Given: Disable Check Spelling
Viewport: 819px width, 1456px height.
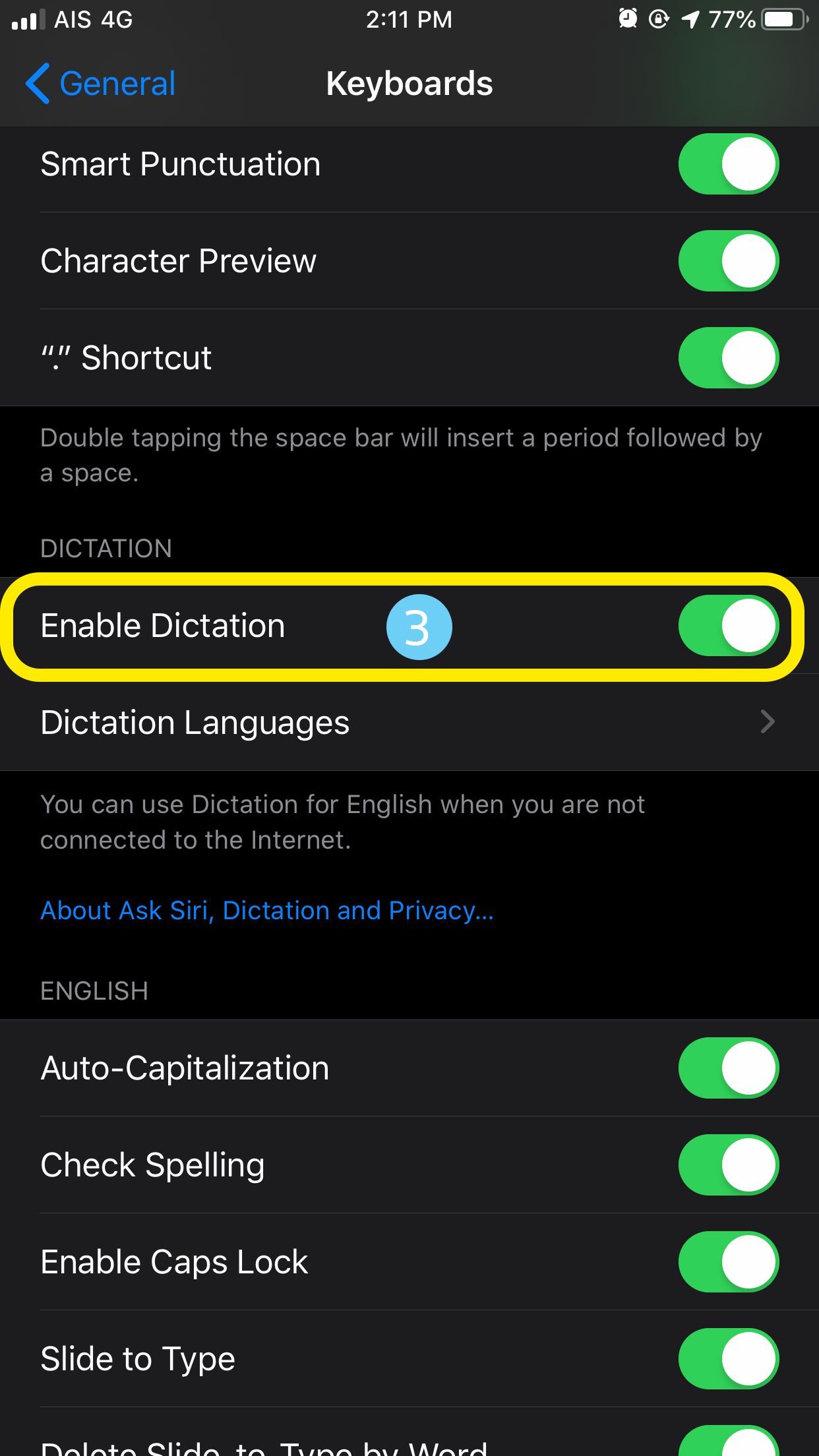Looking at the screenshot, I should [728, 1165].
